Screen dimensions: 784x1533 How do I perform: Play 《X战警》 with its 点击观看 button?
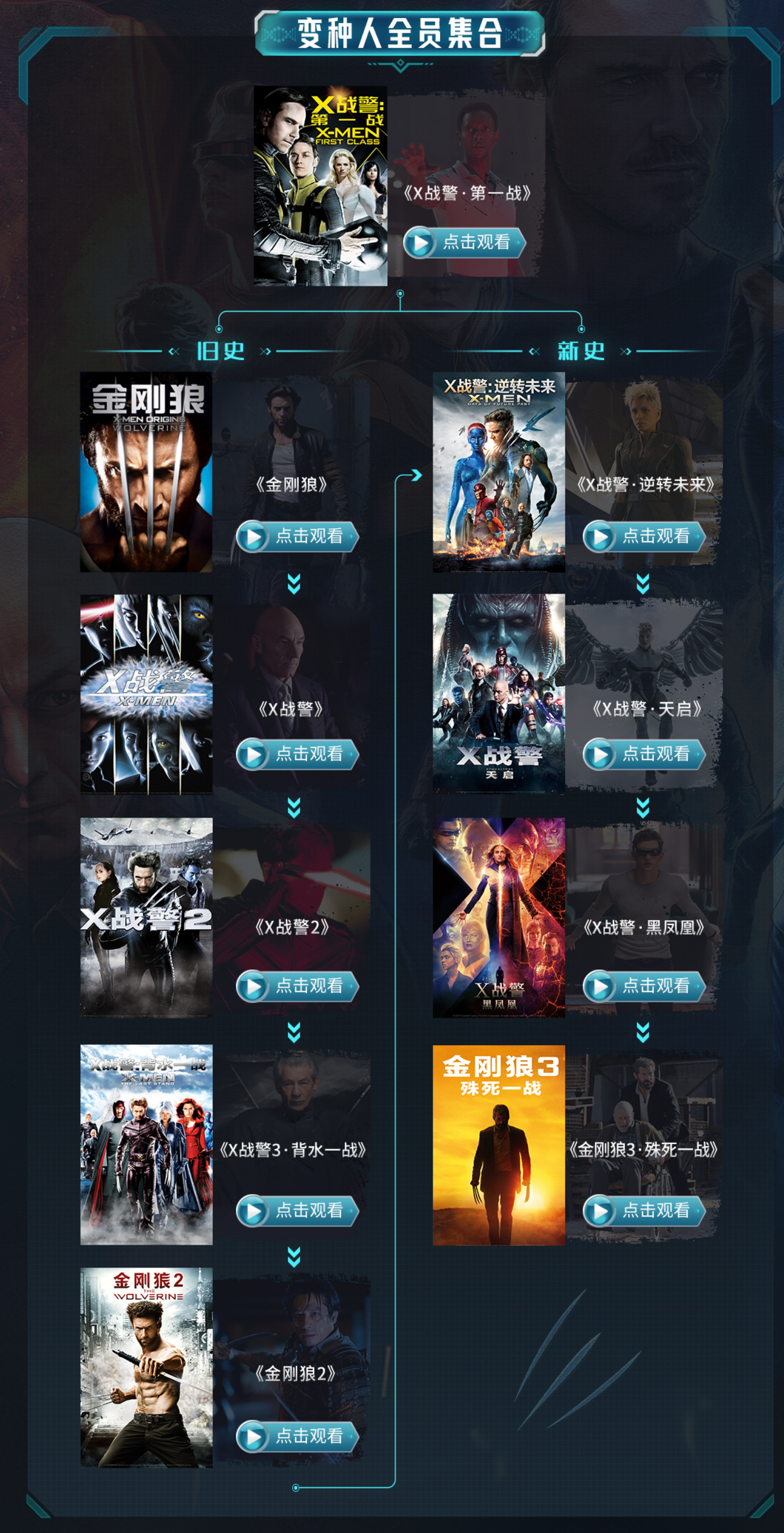(x=297, y=754)
